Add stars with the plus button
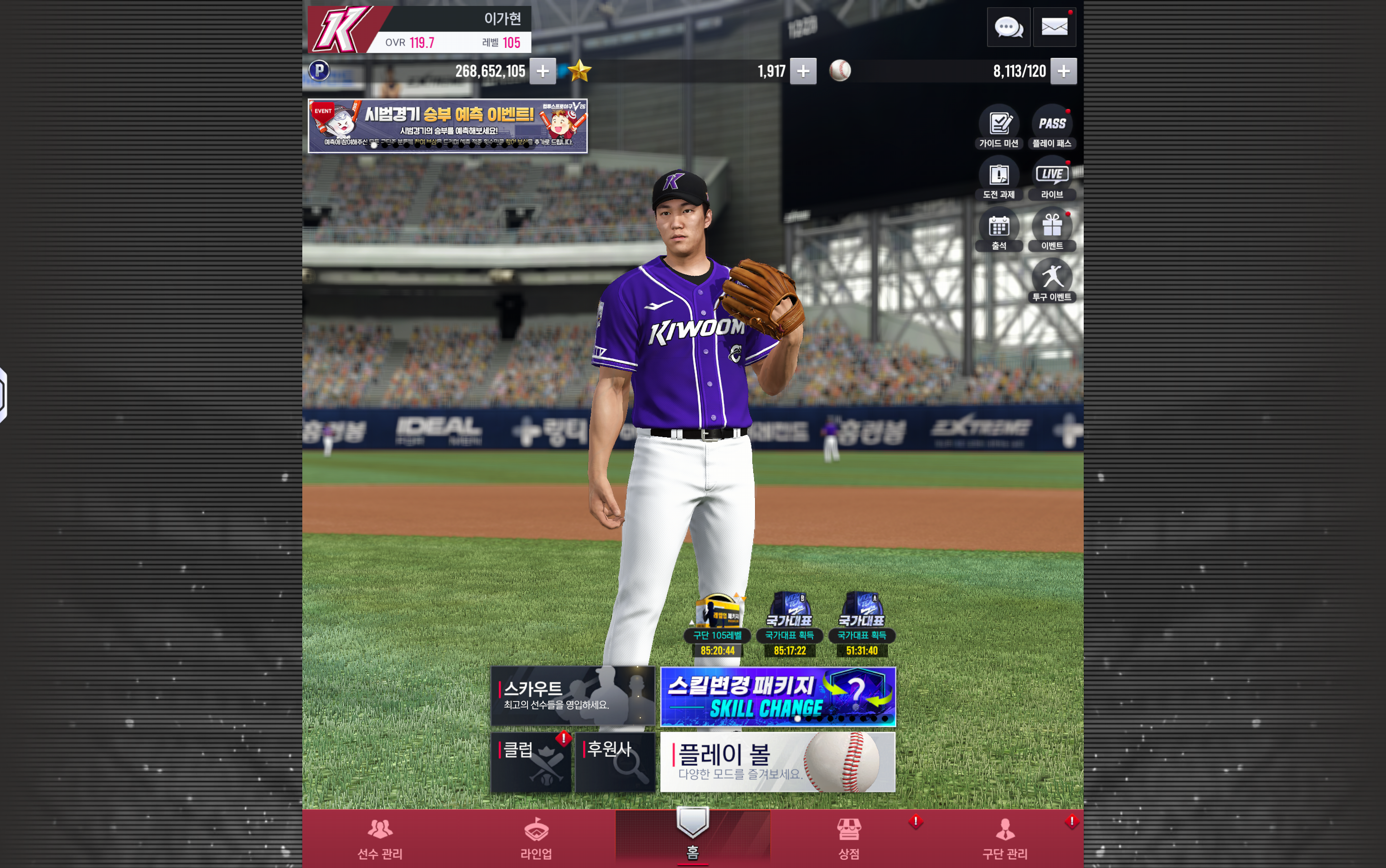This screenshot has width=1386, height=868. tap(803, 71)
